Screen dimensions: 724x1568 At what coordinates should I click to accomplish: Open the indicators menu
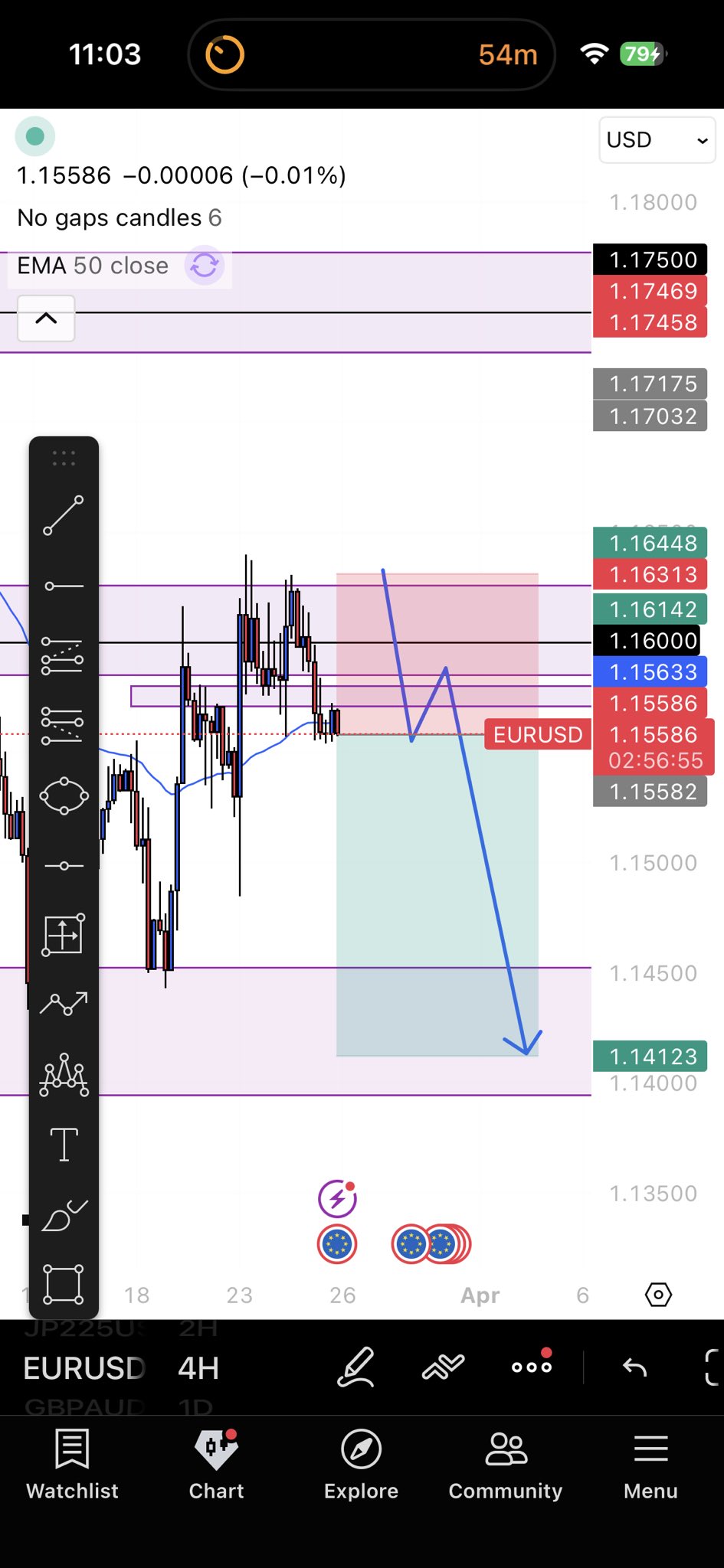(x=444, y=1367)
